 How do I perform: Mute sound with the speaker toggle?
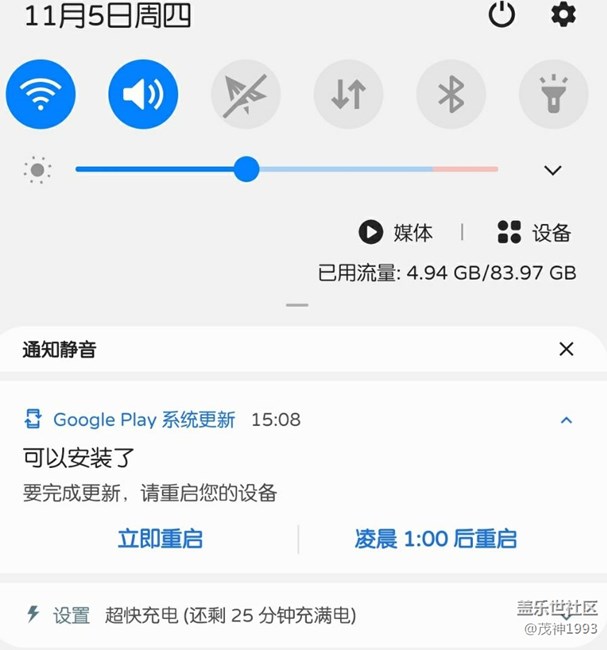tap(143, 94)
